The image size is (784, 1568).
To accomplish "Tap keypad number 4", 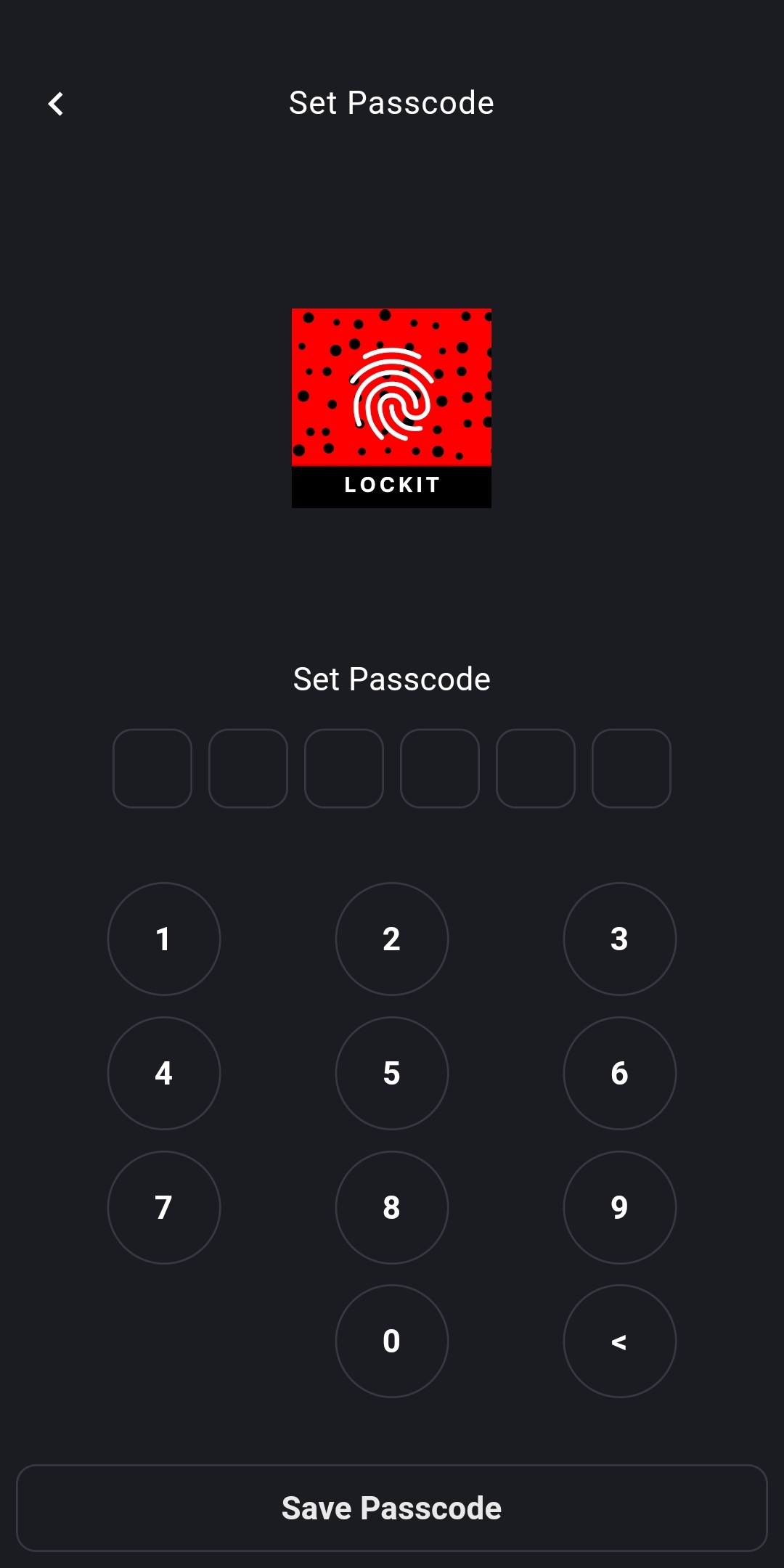I will pyautogui.click(x=164, y=1073).
